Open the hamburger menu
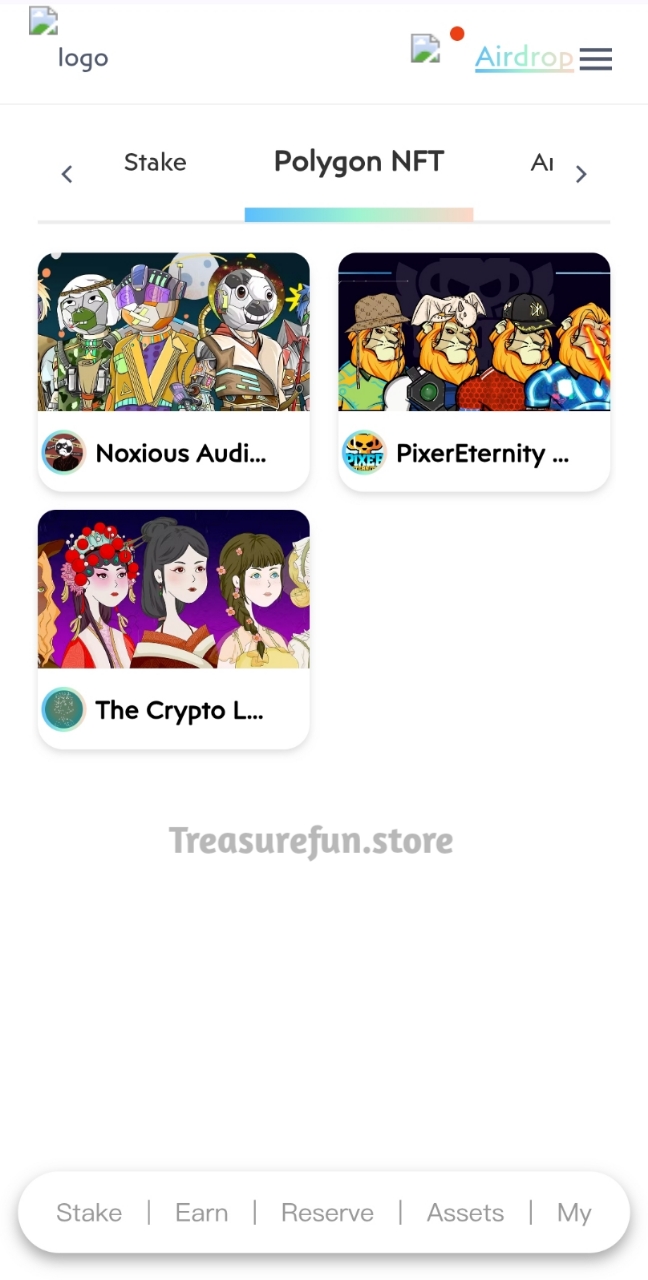Image resolution: width=648 pixels, height=1280 pixels. pos(595,59)
